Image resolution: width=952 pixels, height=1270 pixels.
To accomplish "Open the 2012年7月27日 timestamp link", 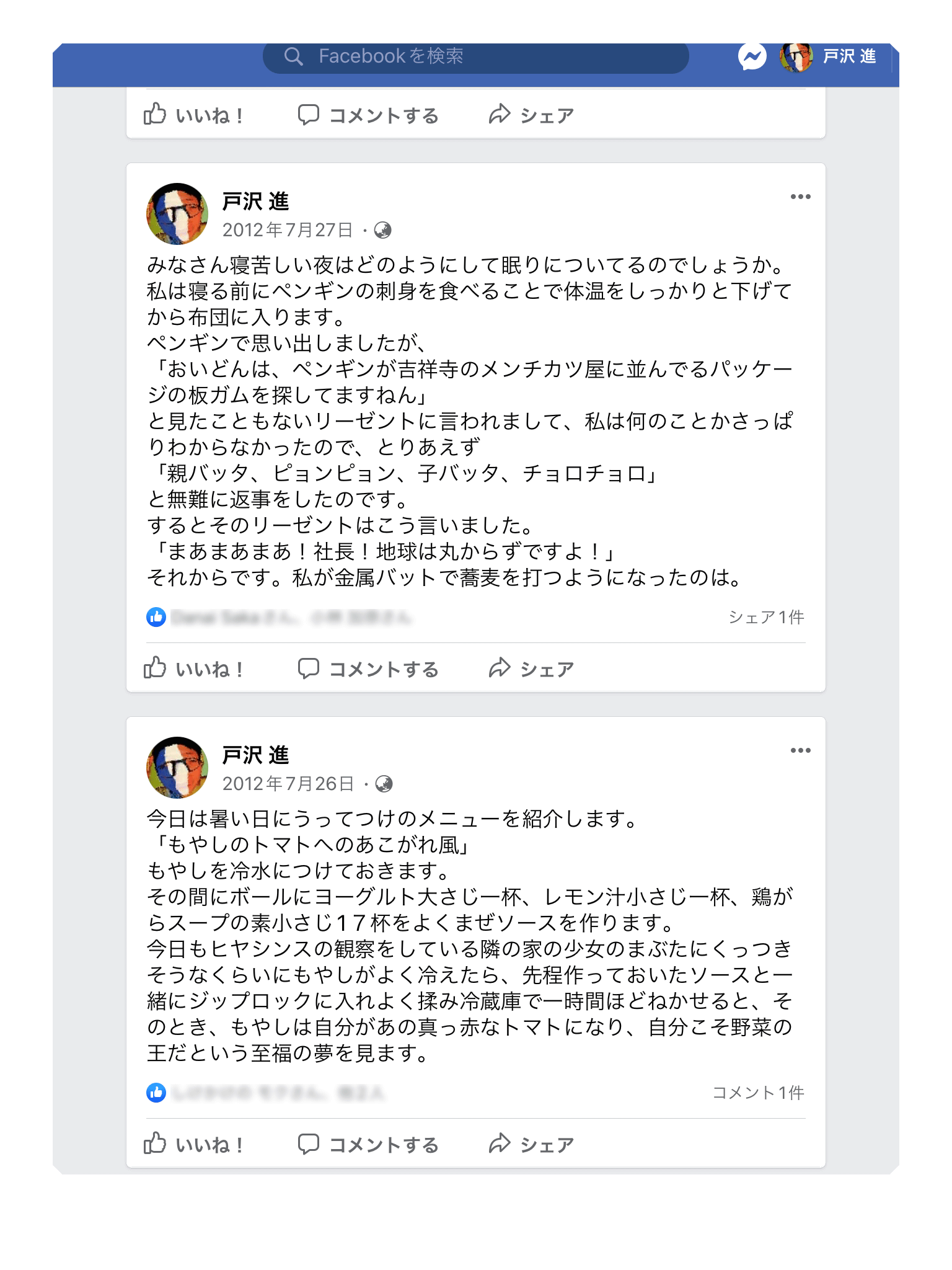I will click(x=288, y=230).
